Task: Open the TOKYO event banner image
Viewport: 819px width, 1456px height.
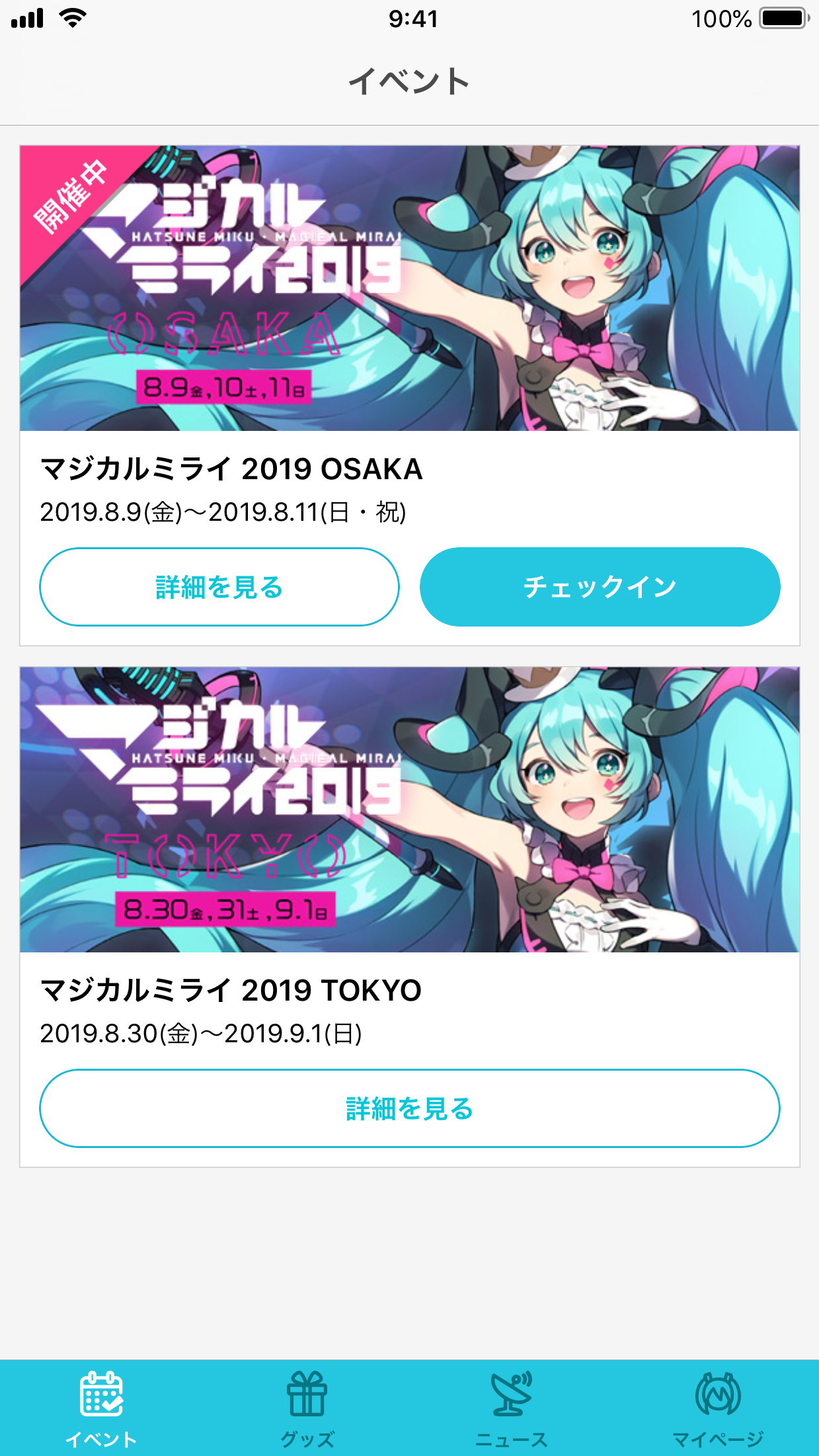Action: (x=410, y=810)
